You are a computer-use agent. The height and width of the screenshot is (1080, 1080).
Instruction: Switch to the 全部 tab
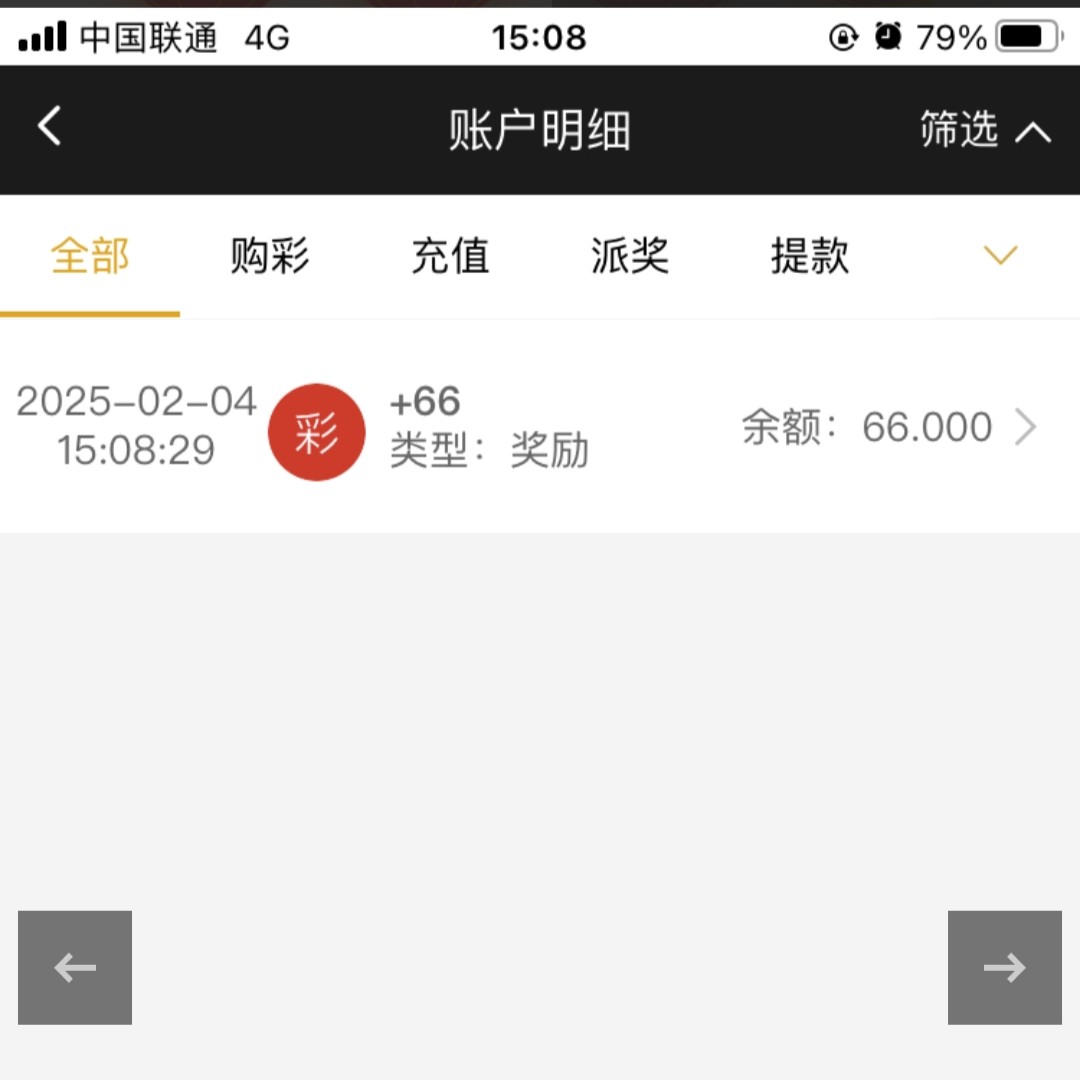click(x=90, y=257)
